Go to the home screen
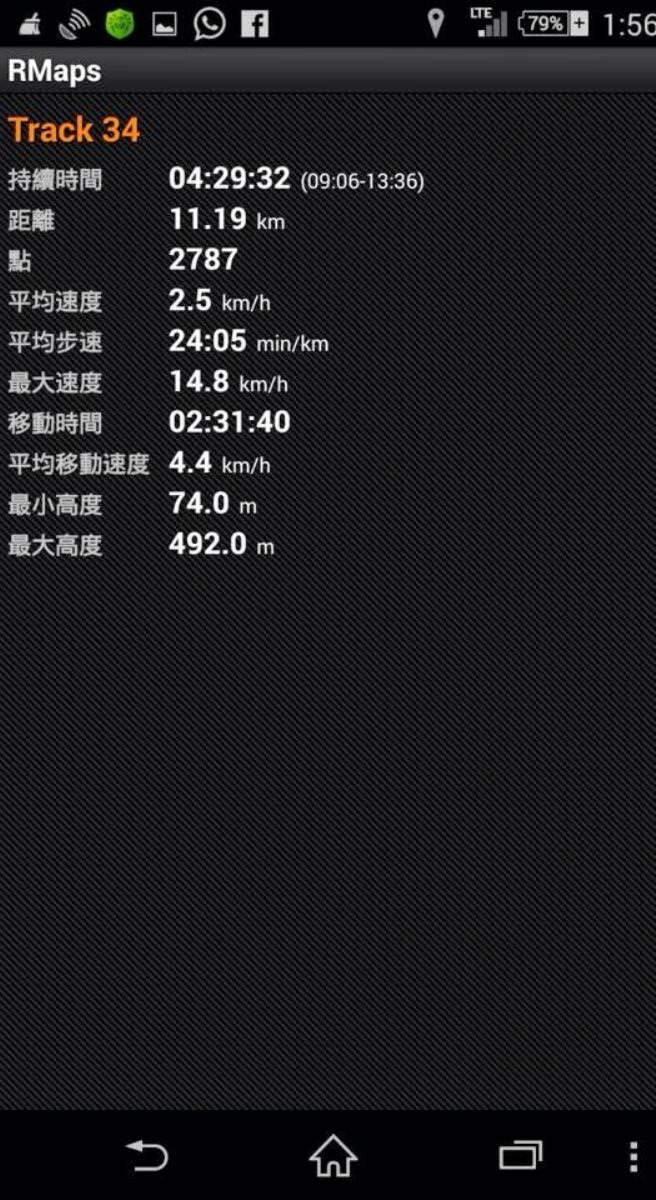 pyautogui.click(x=333, y=1157)
